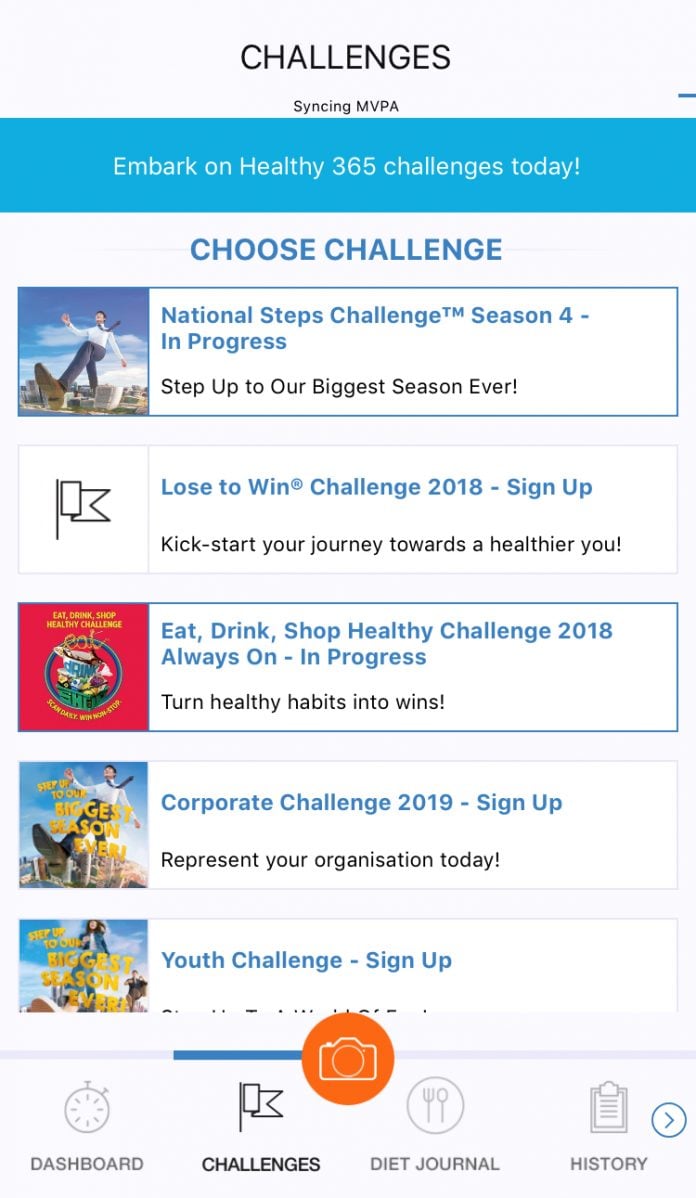
Task: Show more tabs with the arrow icon
Action: 668,1120
